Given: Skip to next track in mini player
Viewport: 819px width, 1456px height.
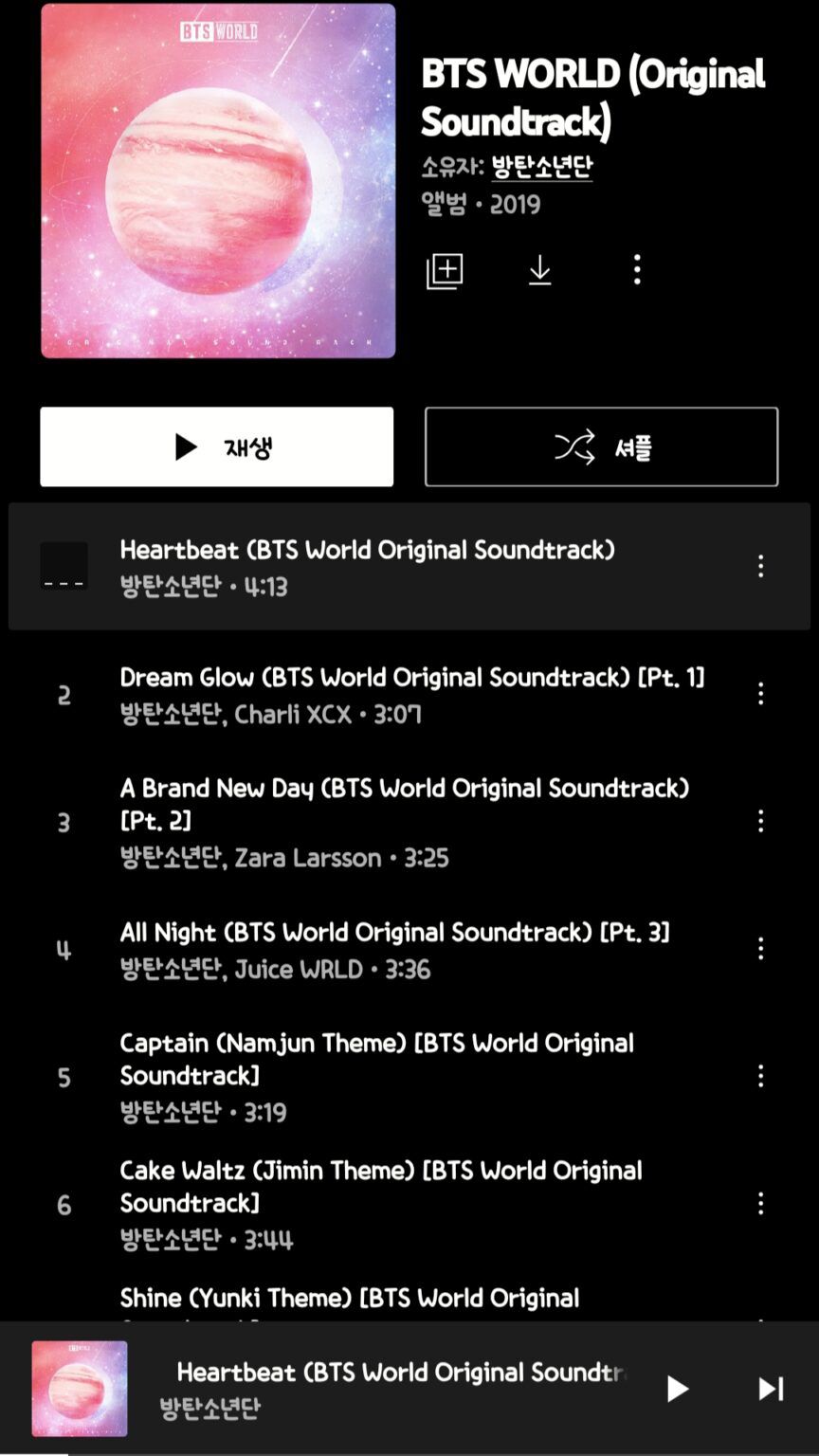Looking at the screenshot, I should tap(771, 1389).
